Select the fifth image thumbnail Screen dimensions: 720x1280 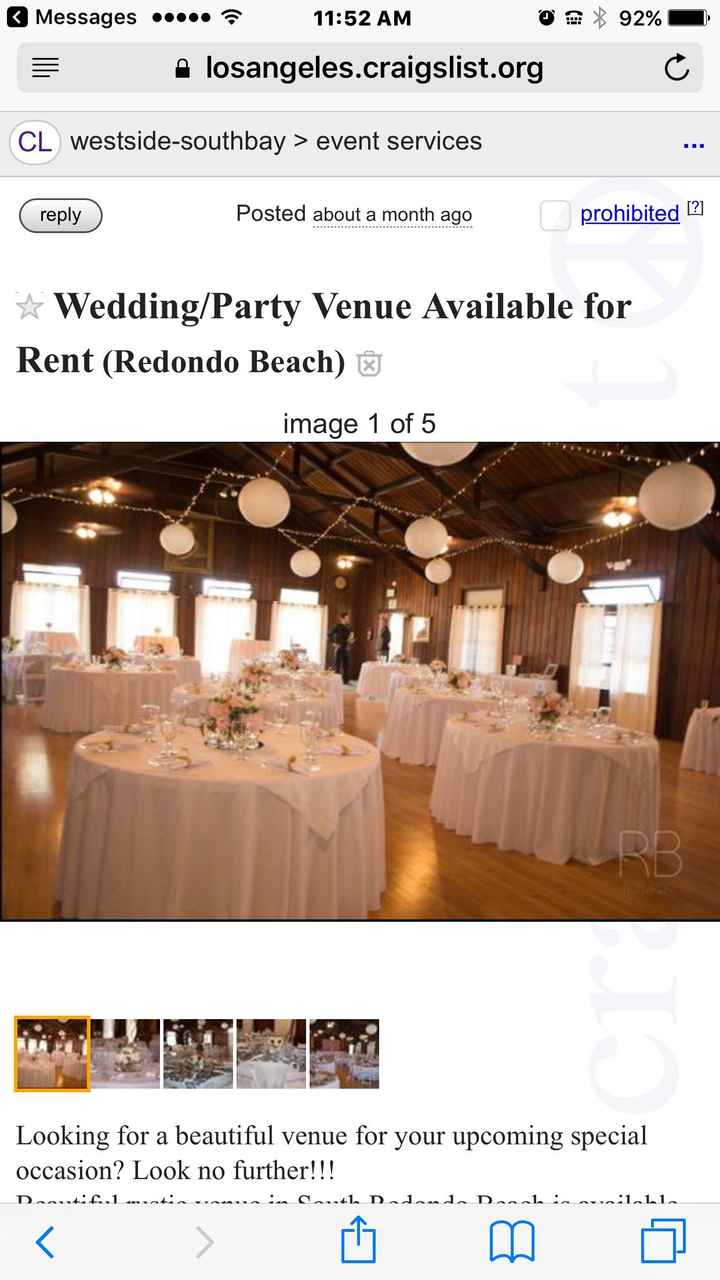(344, 1053)
